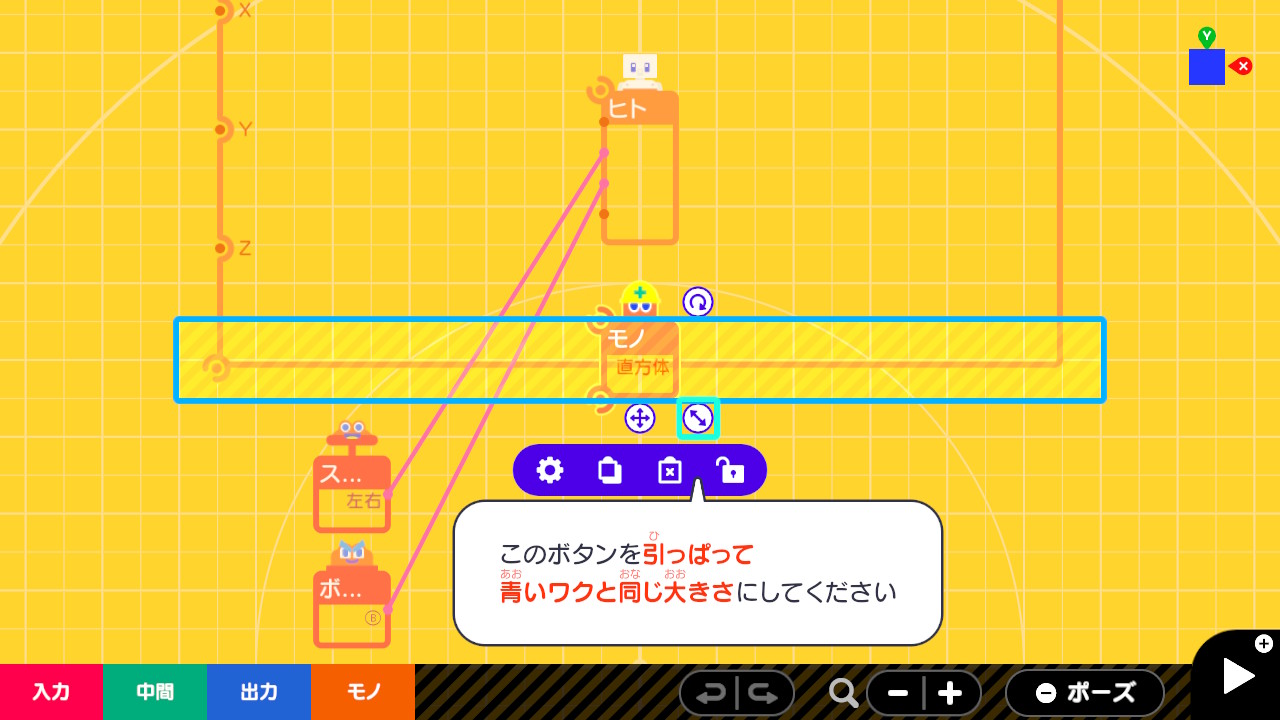Viewport: 1280px width, 720px height.
Task: Open the ポーズ pause menu
Action: pos(1085,693)
